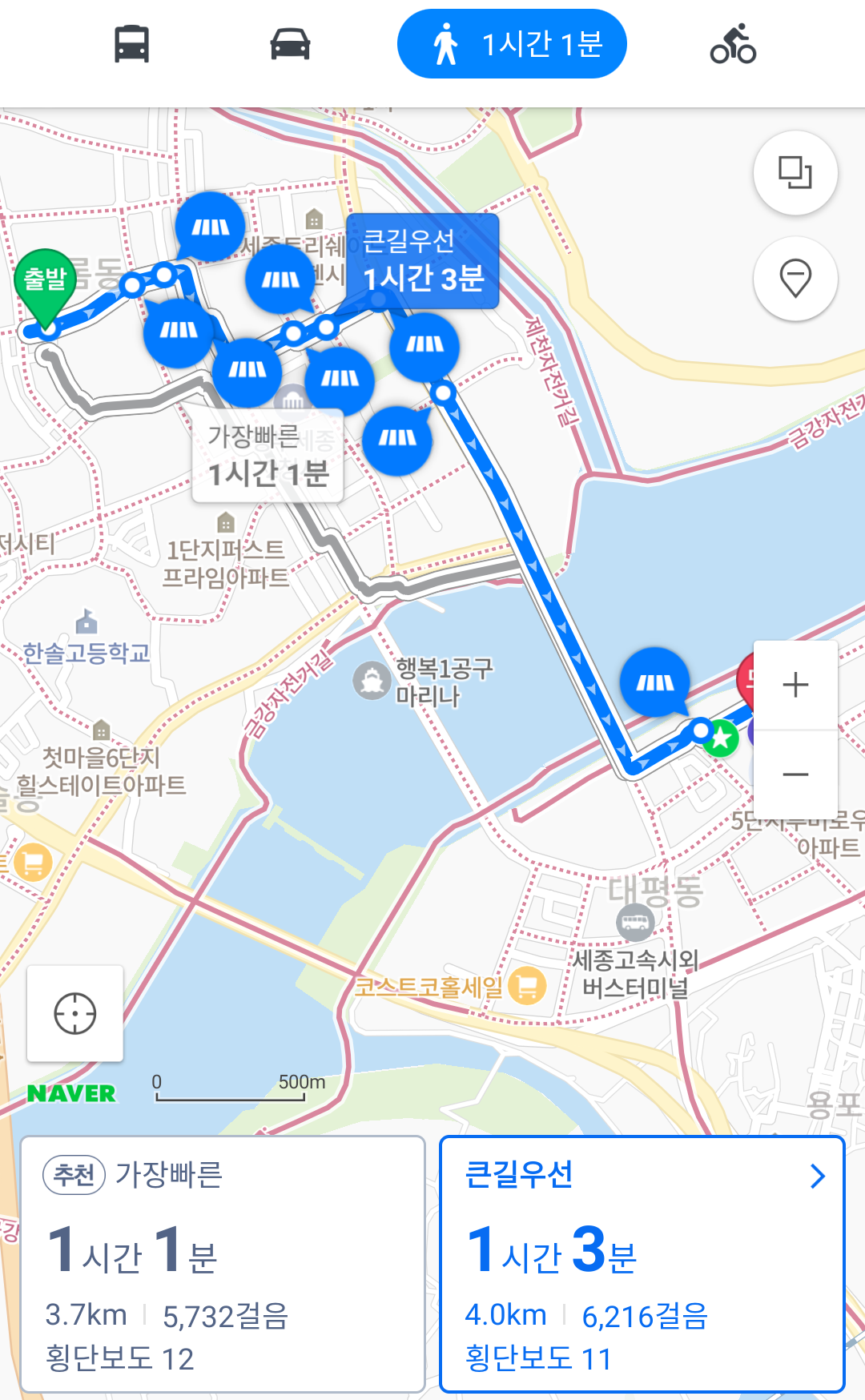Switch to car driving directions

coord(290,44)
